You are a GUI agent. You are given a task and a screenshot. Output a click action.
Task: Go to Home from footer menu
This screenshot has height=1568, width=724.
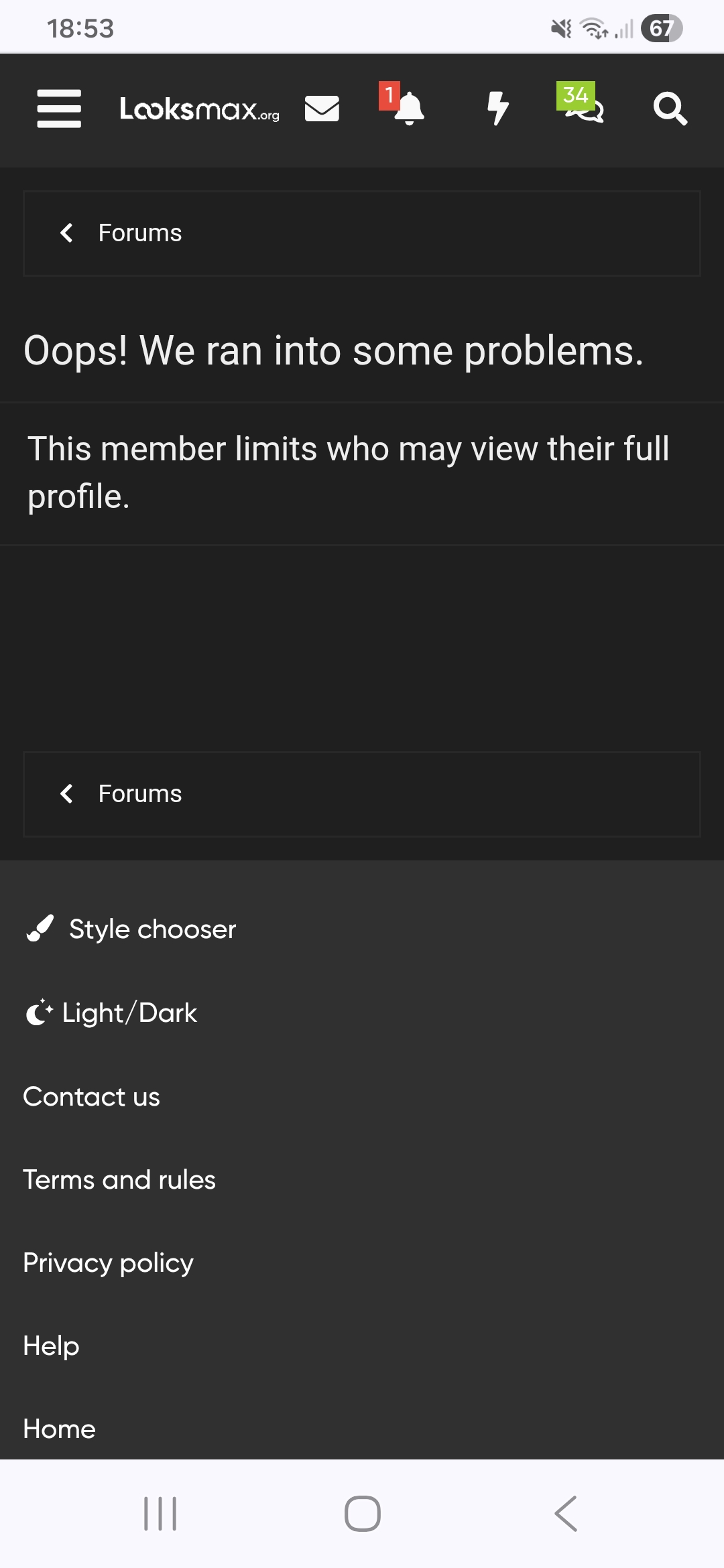58,1428
